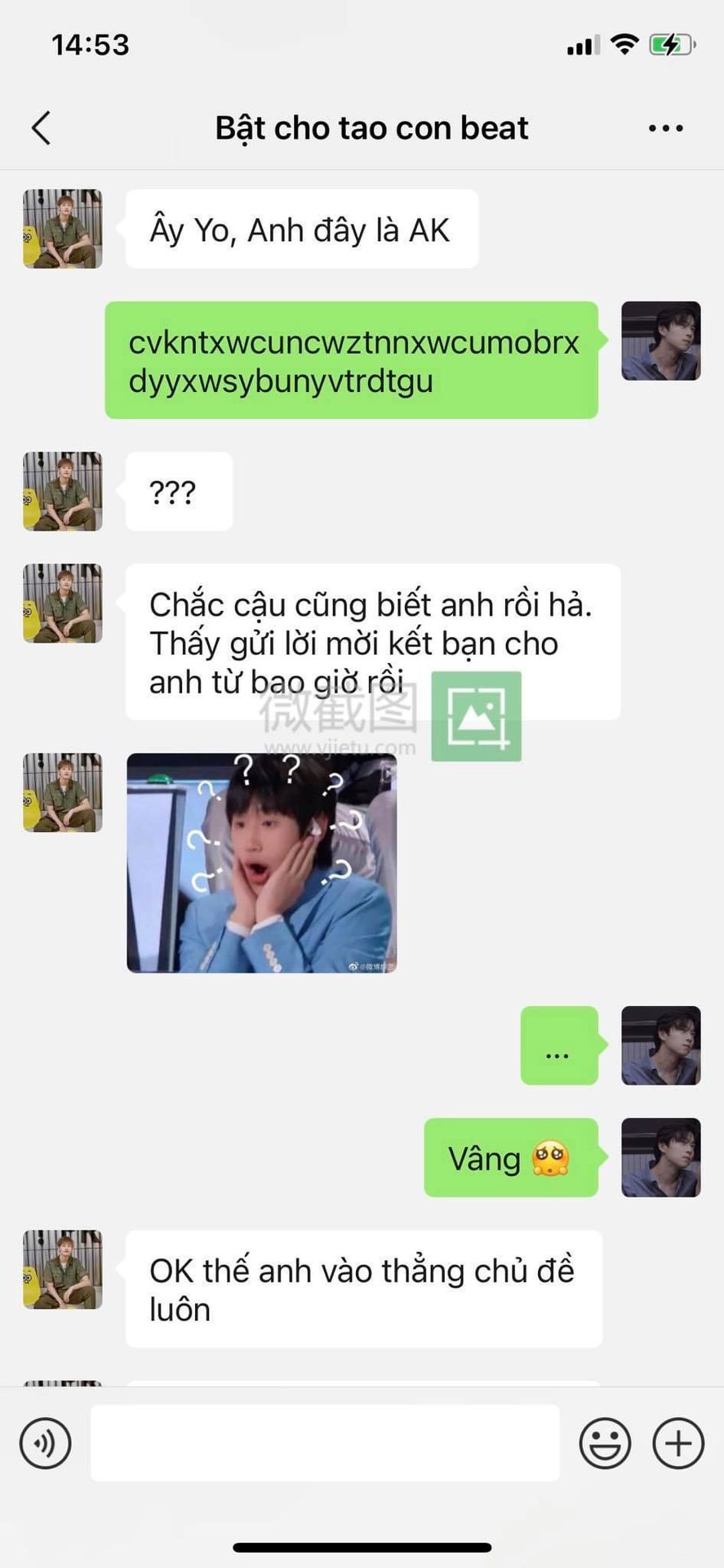Tap the voice message icon
The image size is (724, 1568).
[x=46, y=1443]
